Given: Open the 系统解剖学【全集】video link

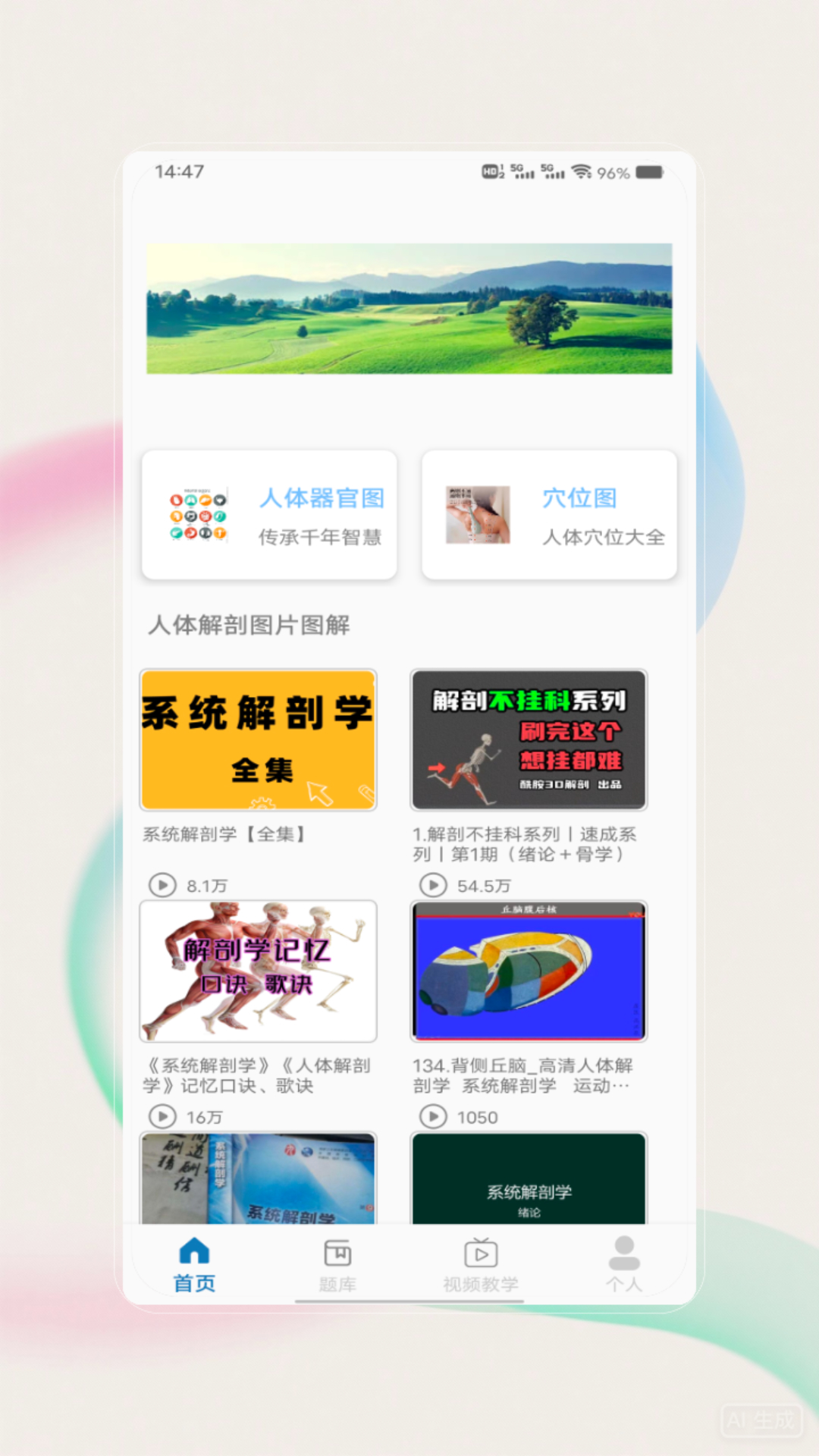Looking at the screenshot, I should click(x=258, y=740).
